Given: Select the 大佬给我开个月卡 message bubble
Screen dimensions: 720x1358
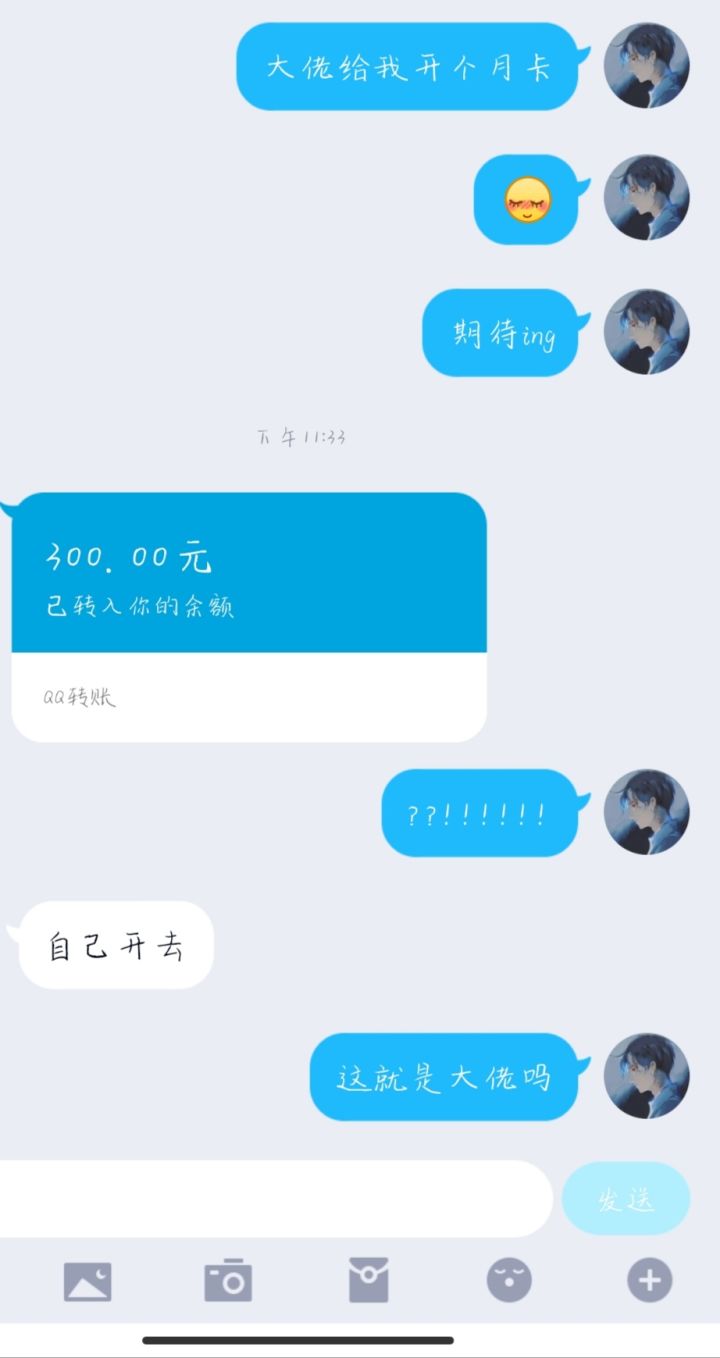Looking at the screenshot, I should (406, 65).
